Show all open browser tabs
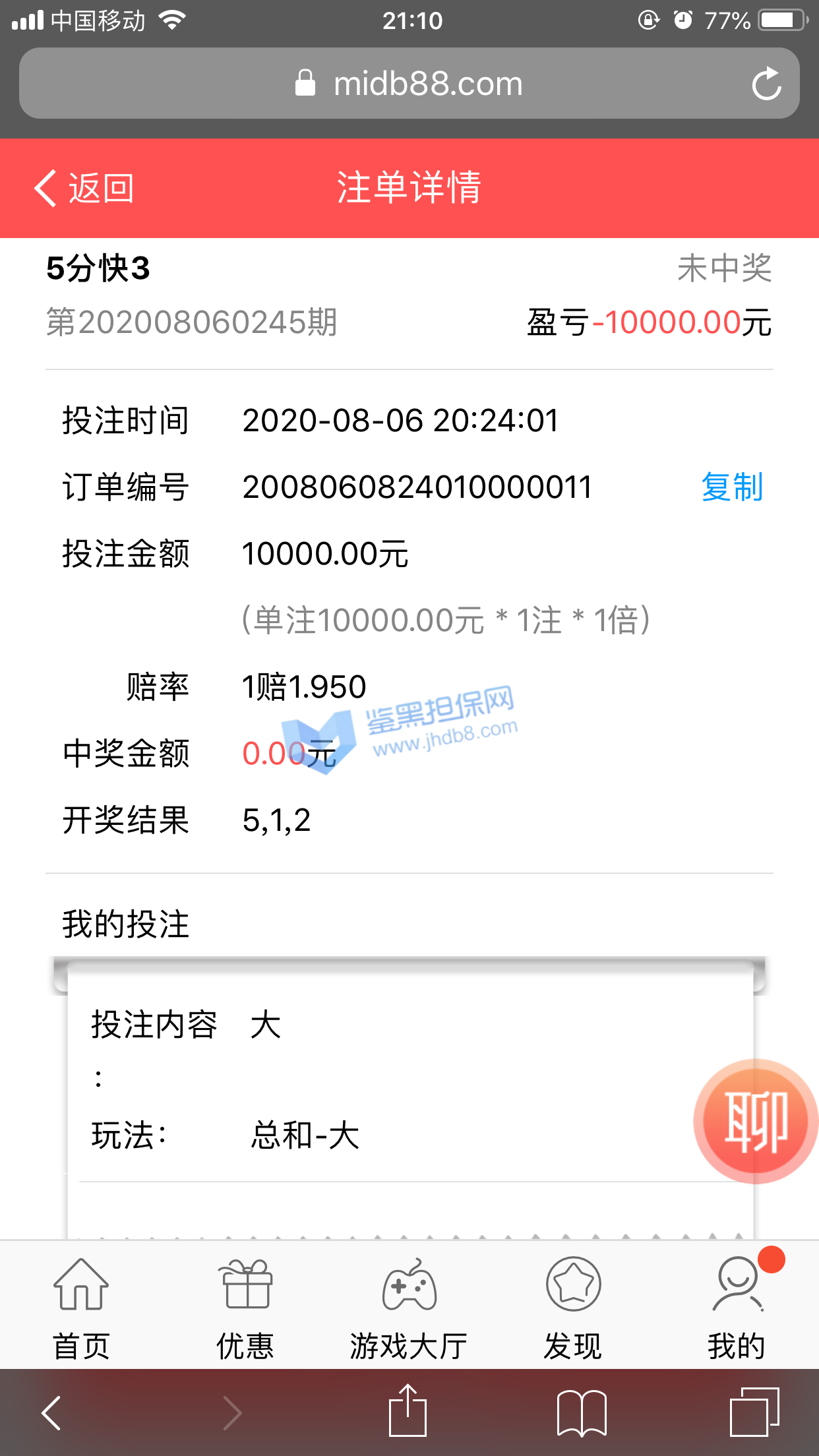 (754, 1412)
